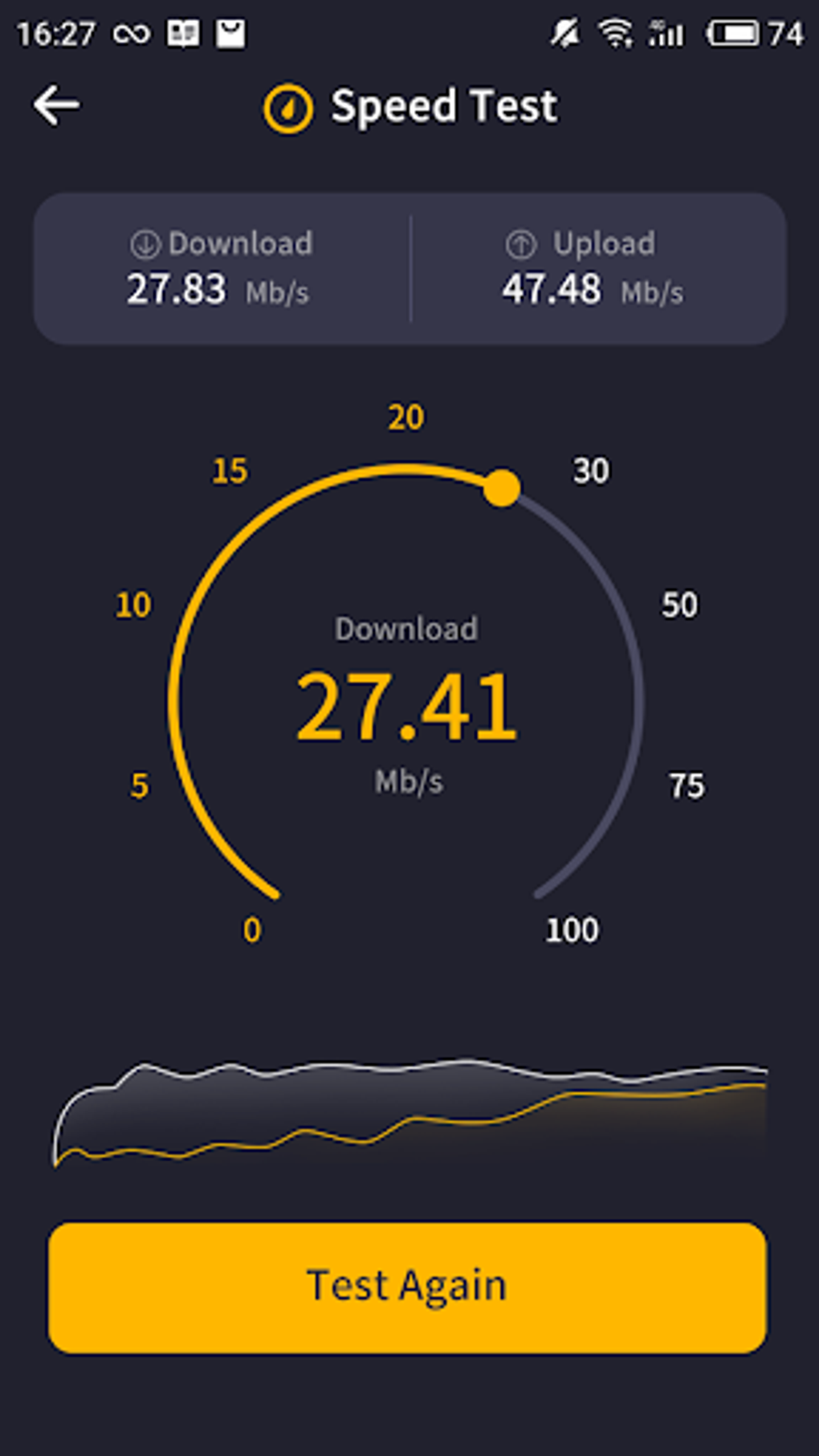Tap the 100 label on the gauge

pyautogui.click(x=572, y=930)
